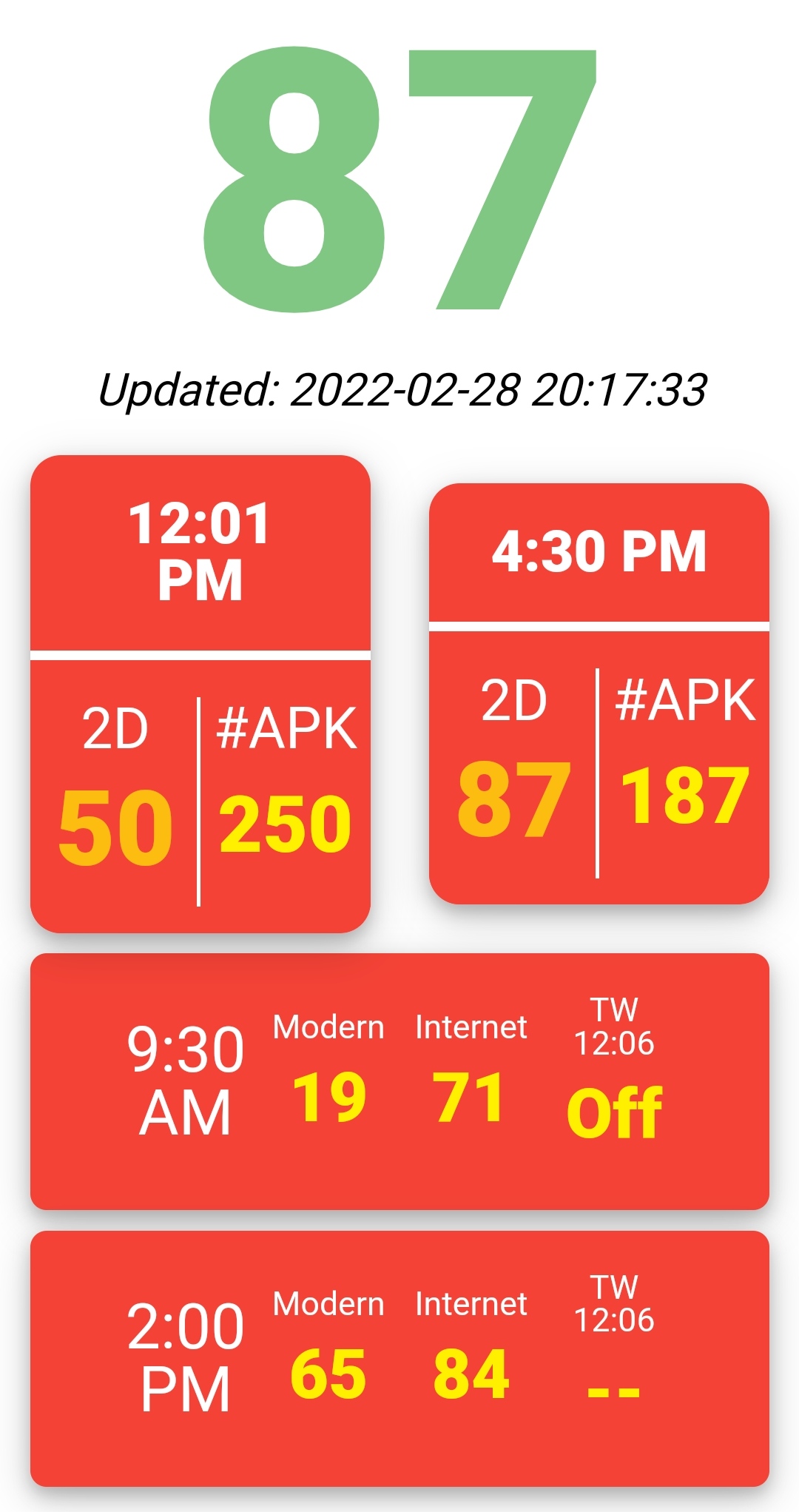Image resolution: width=799 pixels, height=1512 pixels.
Task: Open the 12:01 PM result card
Action: coord(200,693)
